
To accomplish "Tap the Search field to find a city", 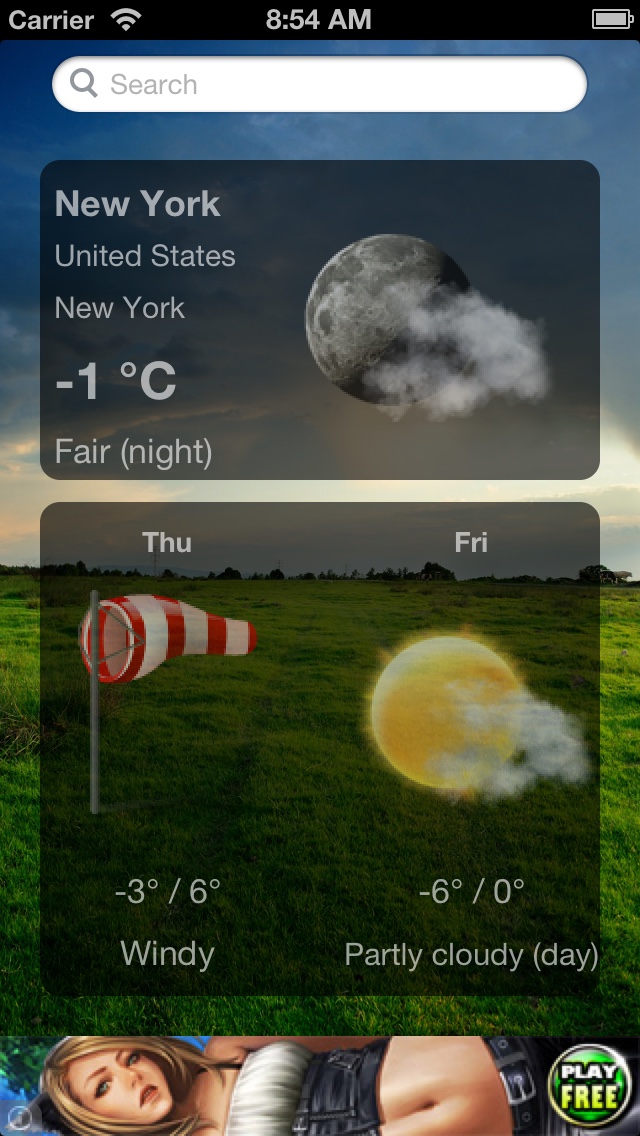I will 320,84.
